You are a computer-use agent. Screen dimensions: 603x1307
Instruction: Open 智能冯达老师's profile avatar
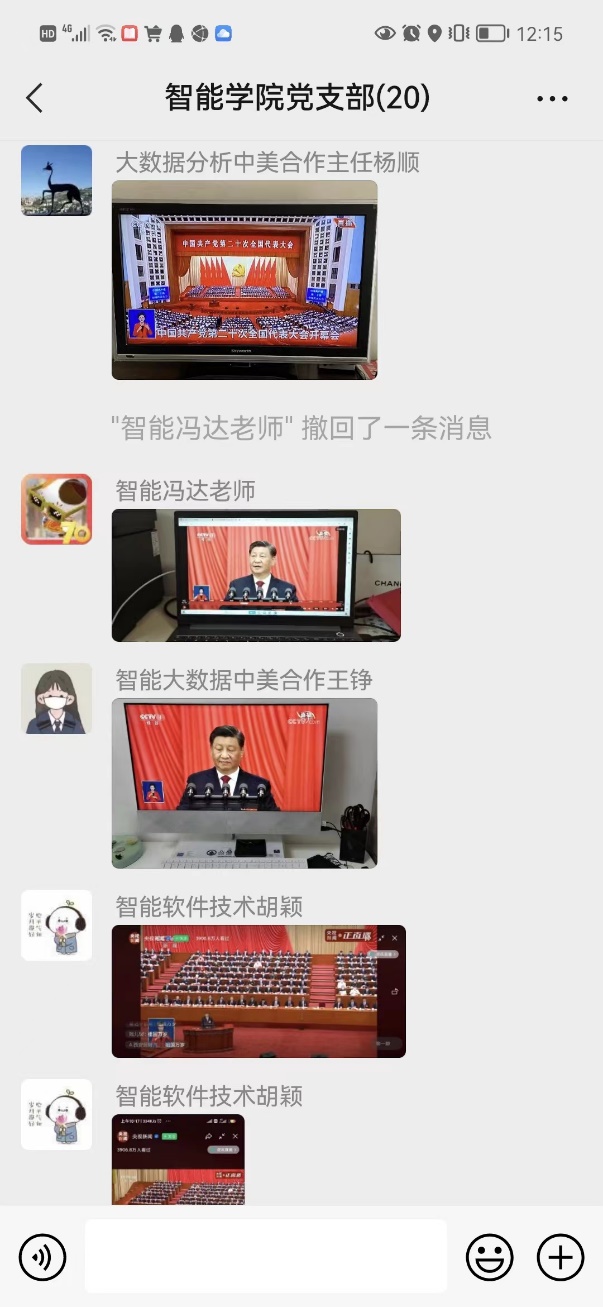(56, 510)
